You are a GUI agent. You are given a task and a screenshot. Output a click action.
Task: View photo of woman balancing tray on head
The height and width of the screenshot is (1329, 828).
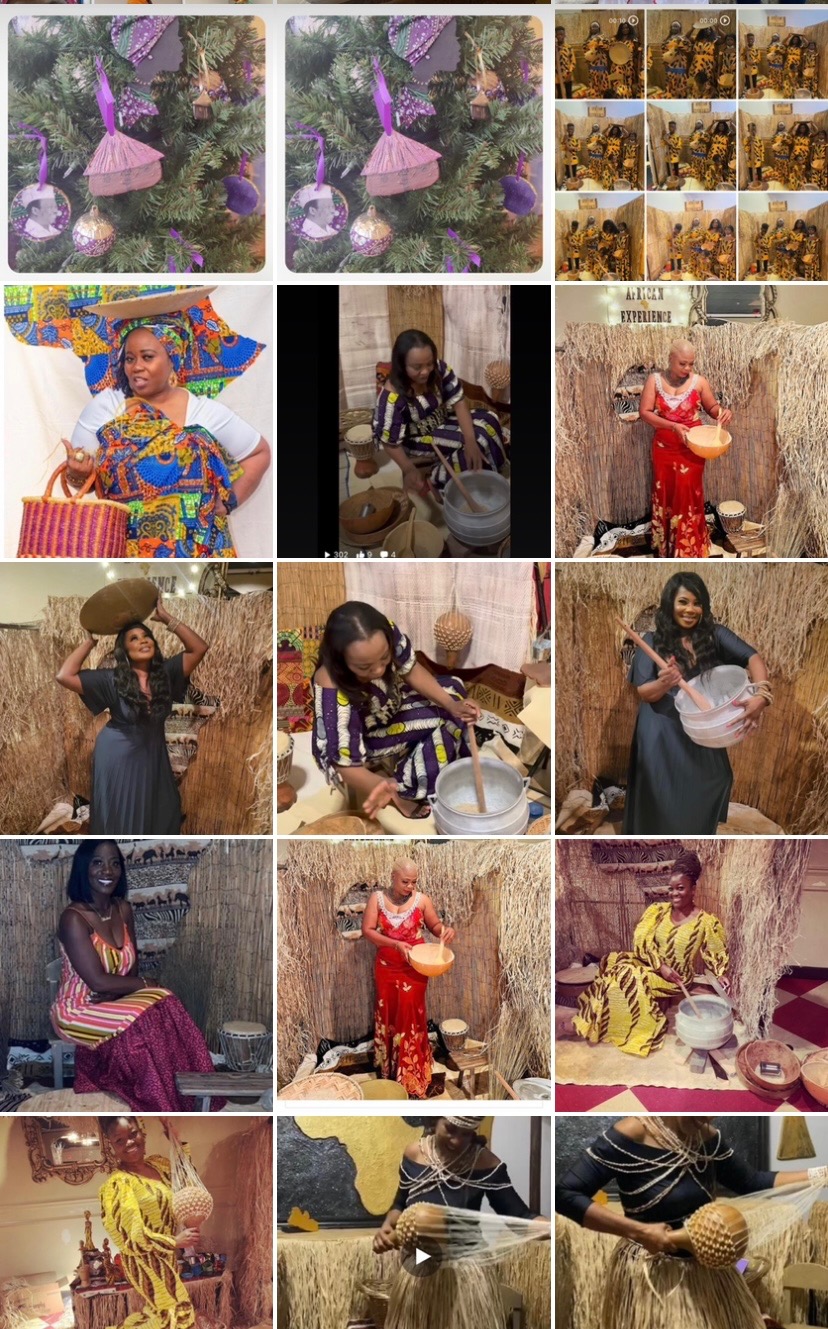tap(137, 698)
